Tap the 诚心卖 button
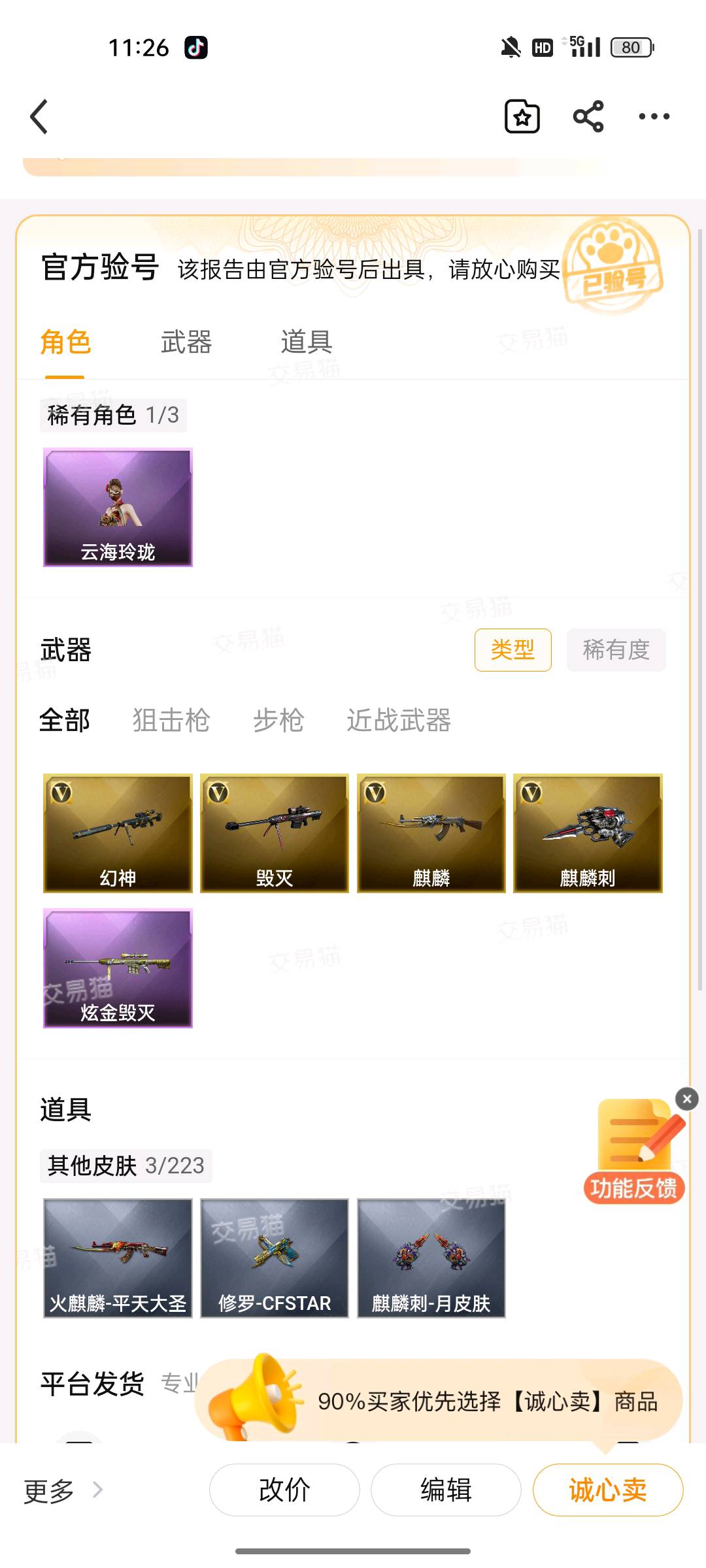This screenshot has width=706, height=1568. point(608,1490)
